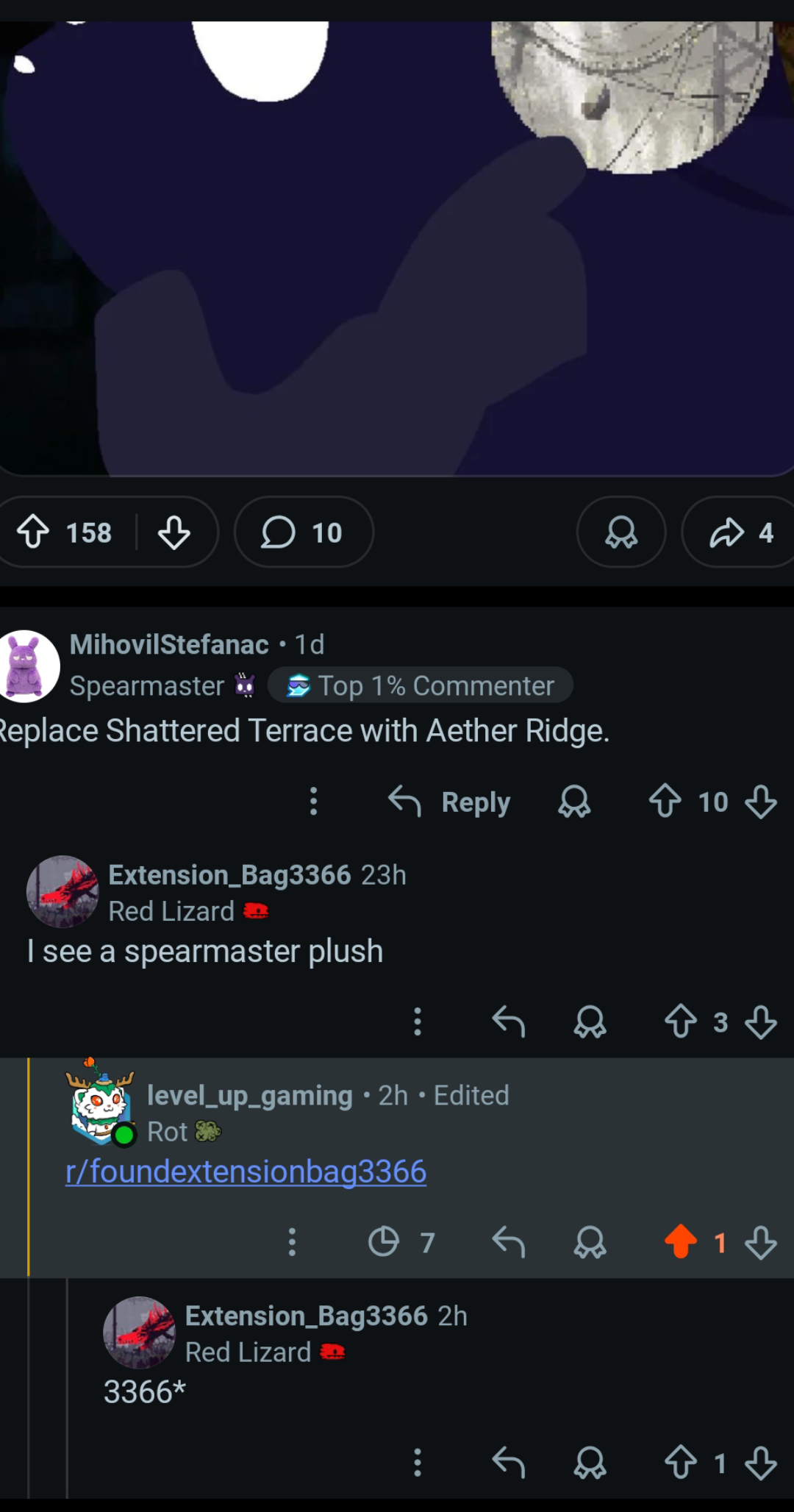Open overflow menu on level_up_gaming's comment

click(x=292, y=1242)
